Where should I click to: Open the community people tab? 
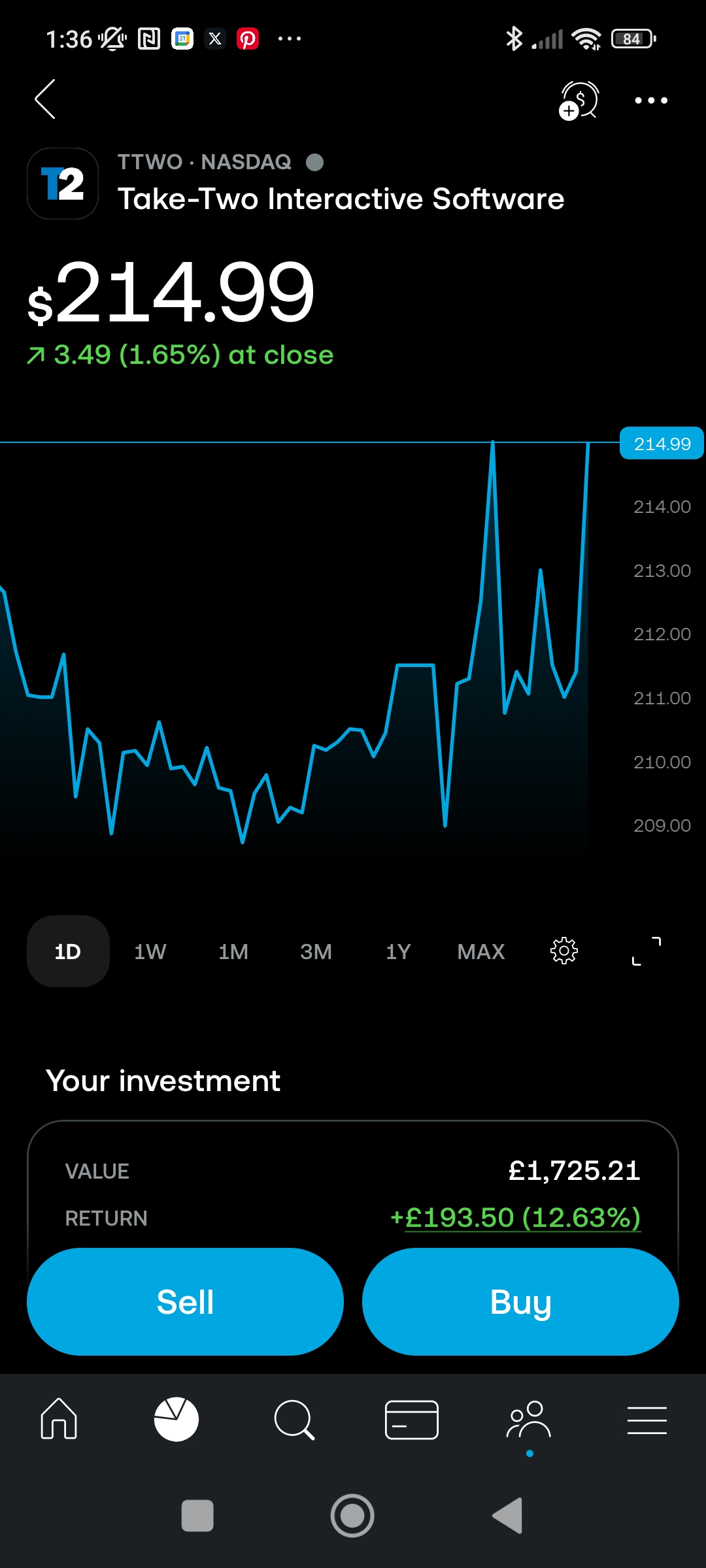(529, 1419)
